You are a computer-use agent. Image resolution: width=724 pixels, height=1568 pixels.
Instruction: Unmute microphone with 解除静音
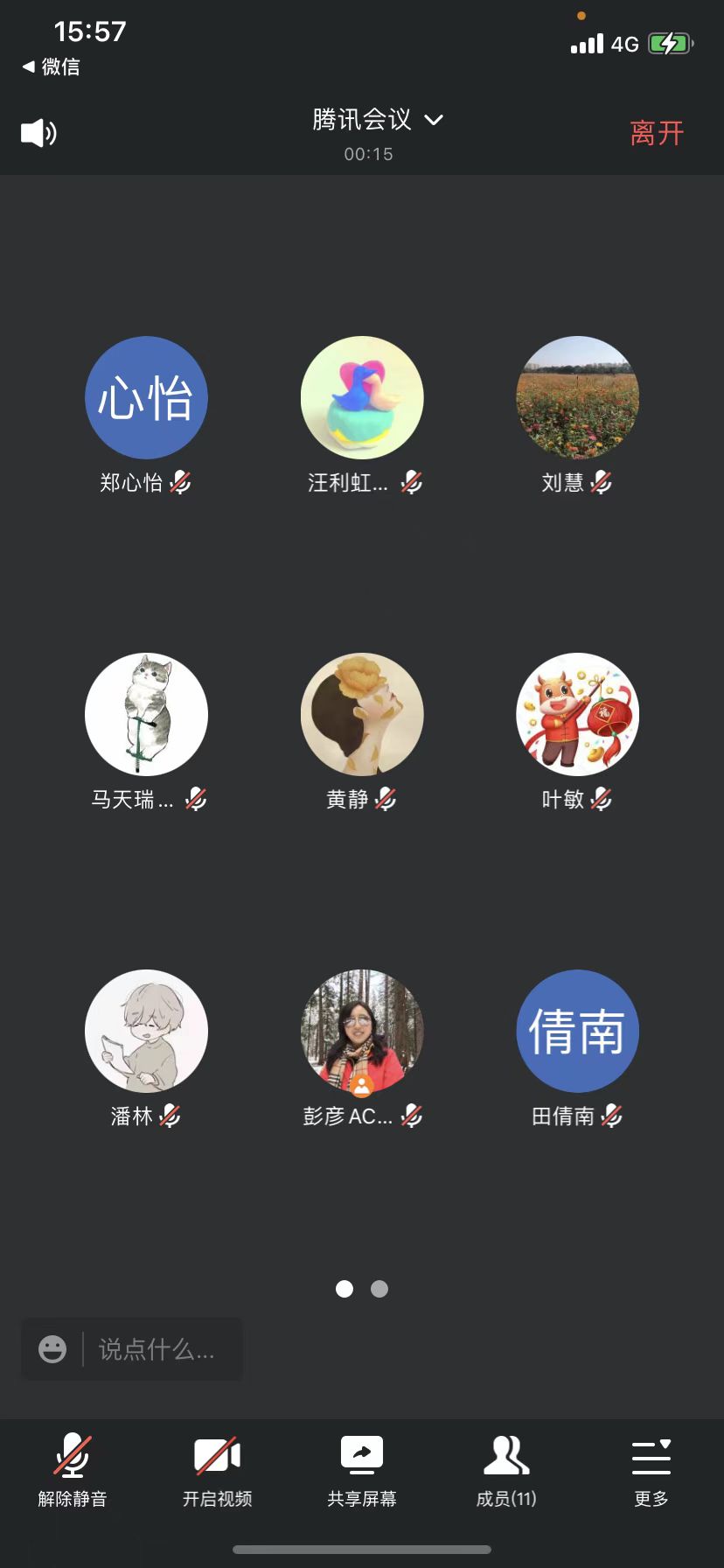pyautogui.click(x=73, y=1471)
